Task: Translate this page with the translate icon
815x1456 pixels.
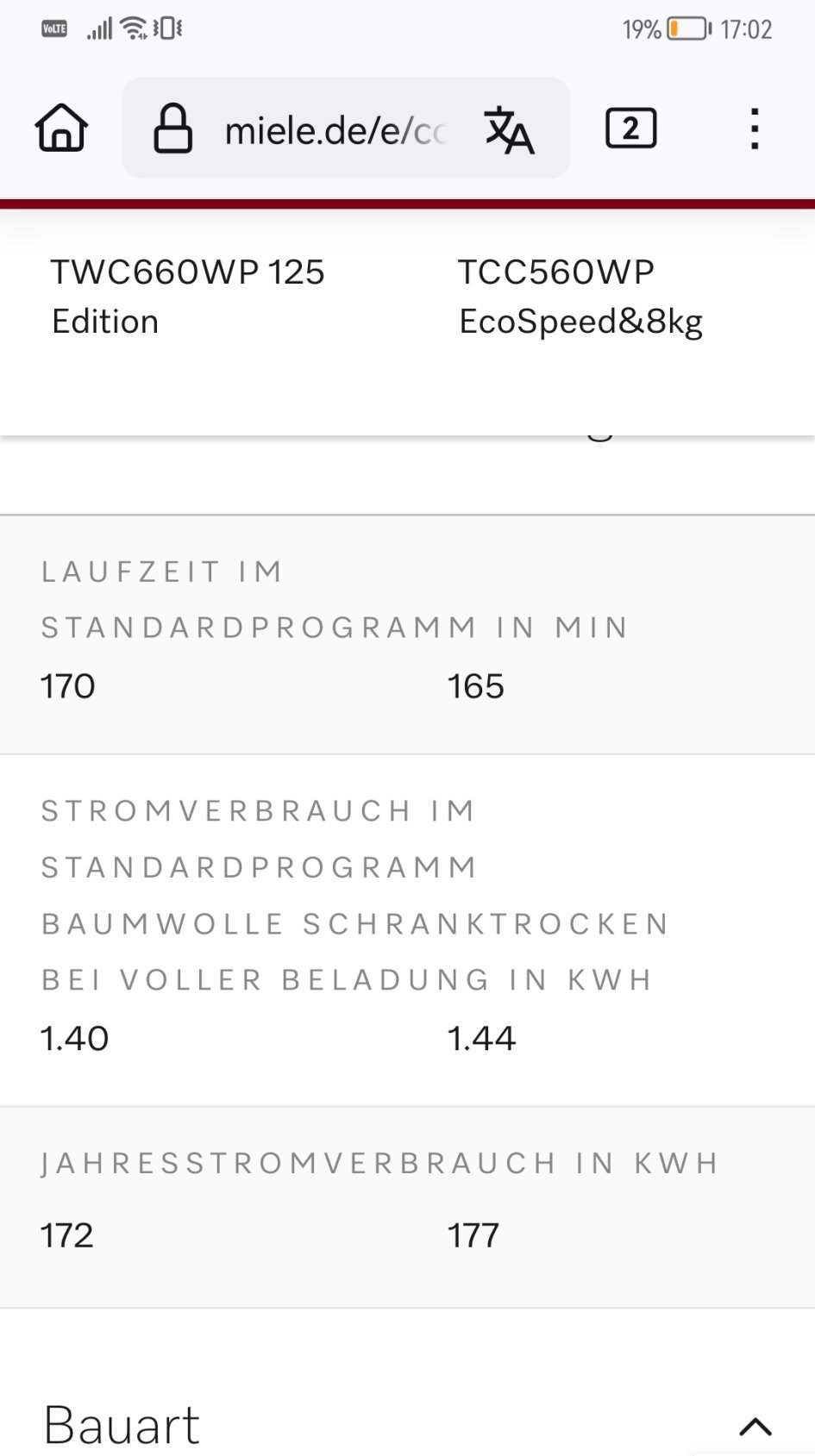Action: [509, 130]
